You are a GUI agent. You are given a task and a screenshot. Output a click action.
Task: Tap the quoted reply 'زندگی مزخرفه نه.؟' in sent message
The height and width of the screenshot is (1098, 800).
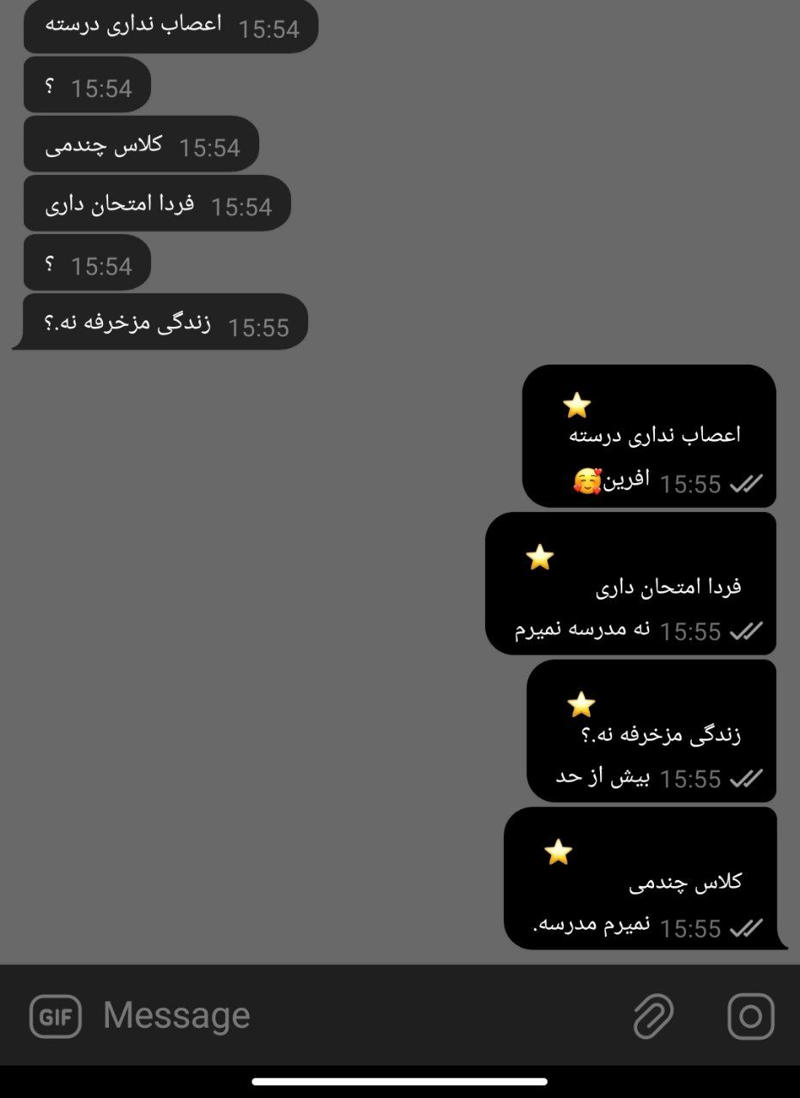point(660,735)
